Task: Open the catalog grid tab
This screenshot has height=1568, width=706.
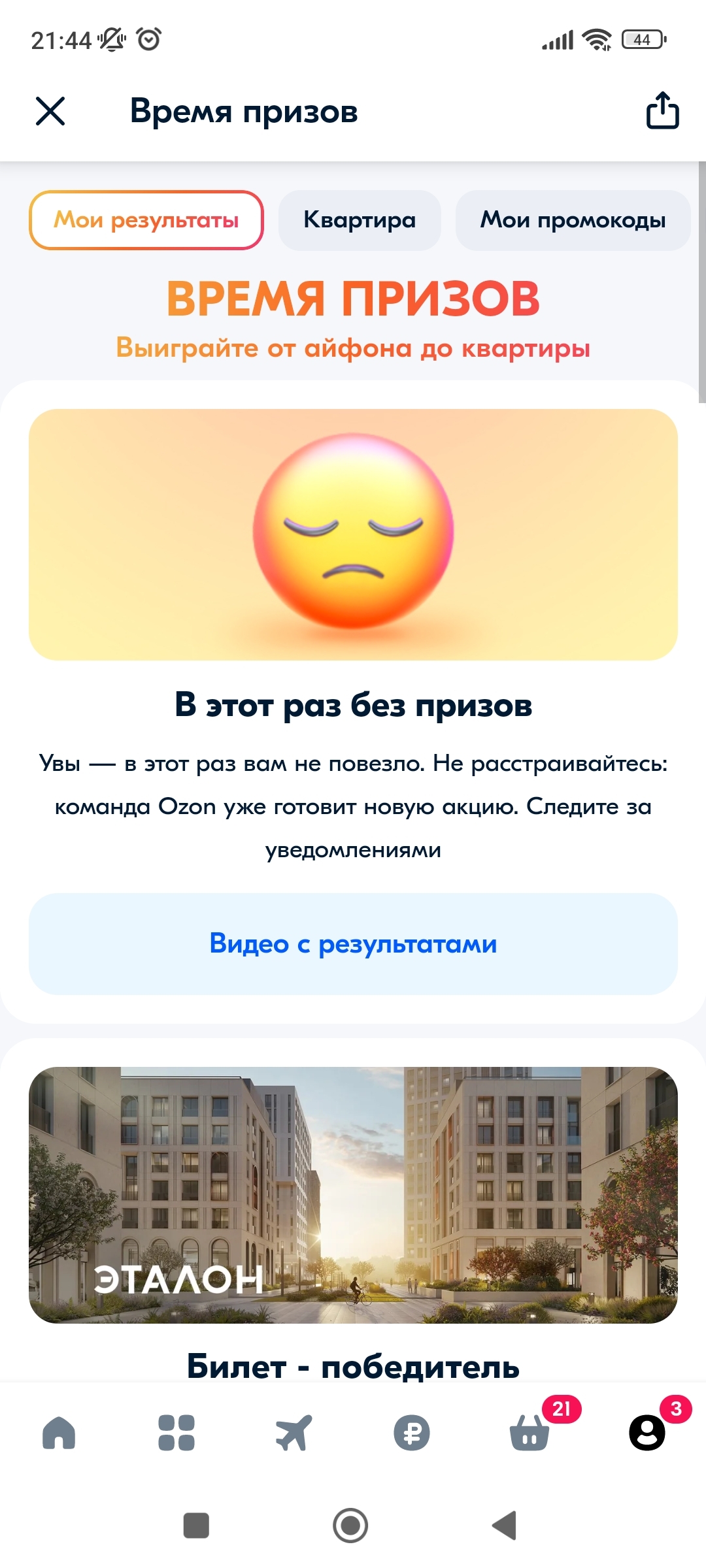Action: (176, 1433)
